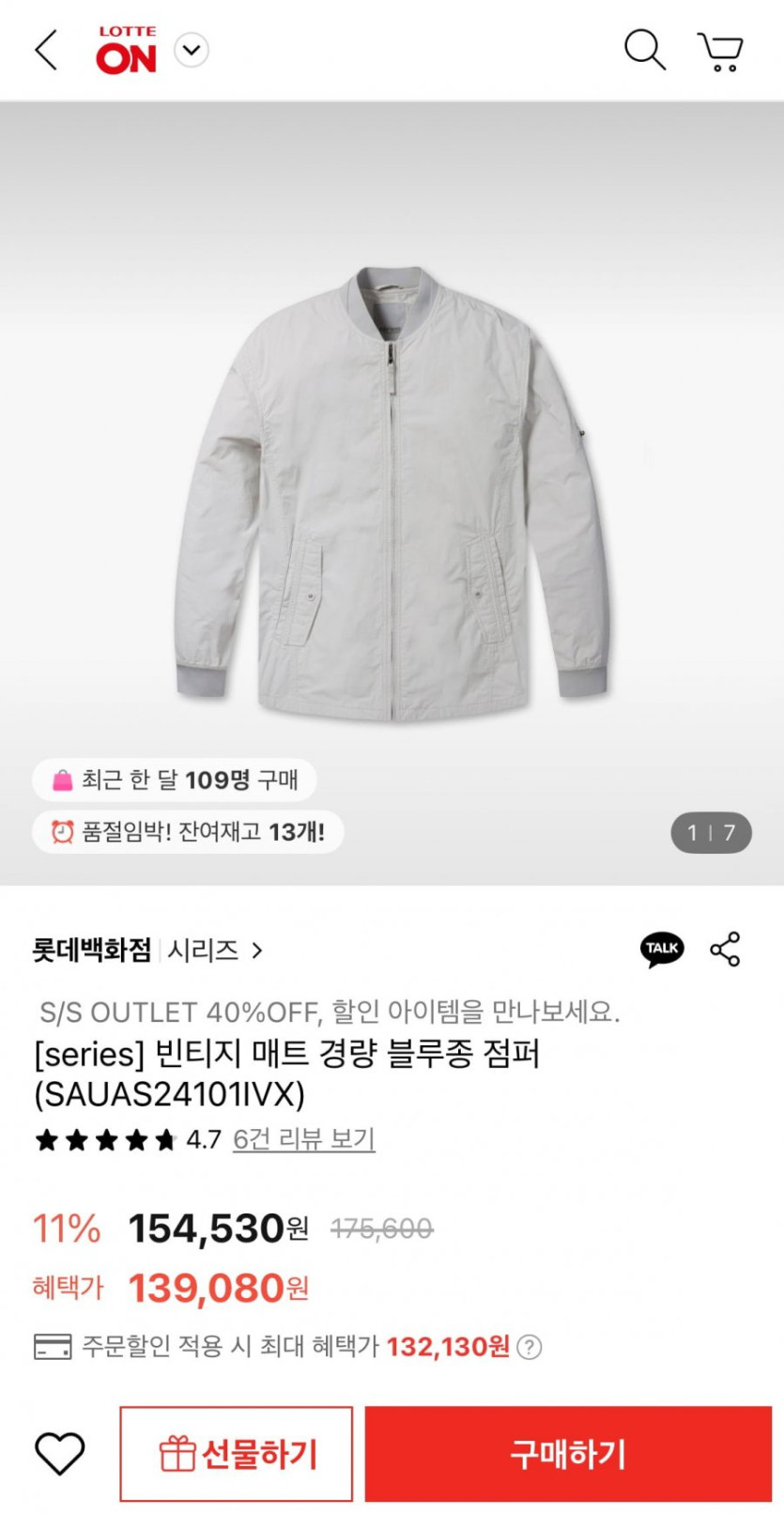Screen dimensions: 784x1514
Task: Open the shopping cart
Action: click(720, 51)
